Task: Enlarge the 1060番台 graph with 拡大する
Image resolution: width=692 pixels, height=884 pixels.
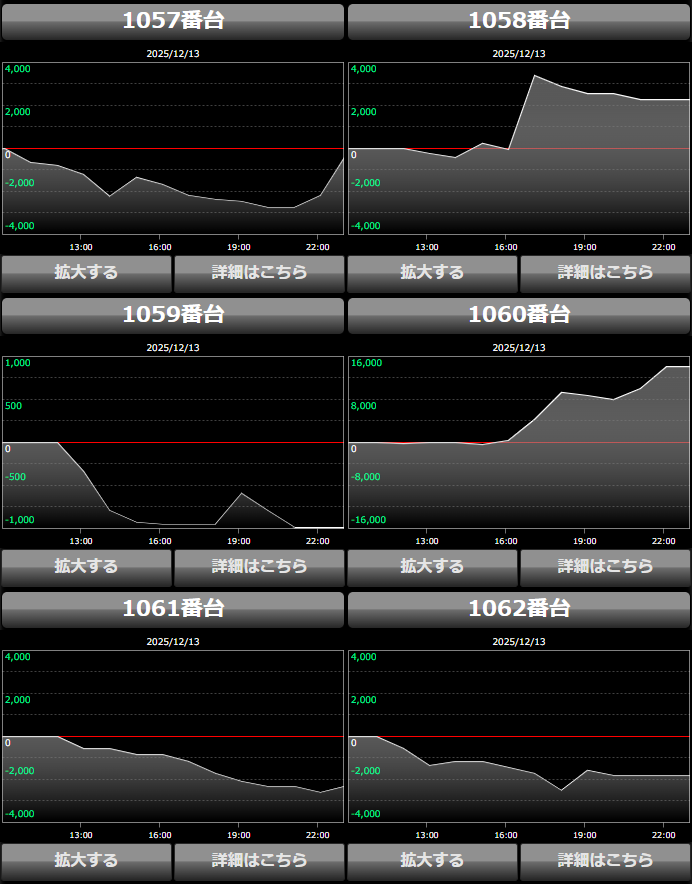Action: [x=432, y=567]
